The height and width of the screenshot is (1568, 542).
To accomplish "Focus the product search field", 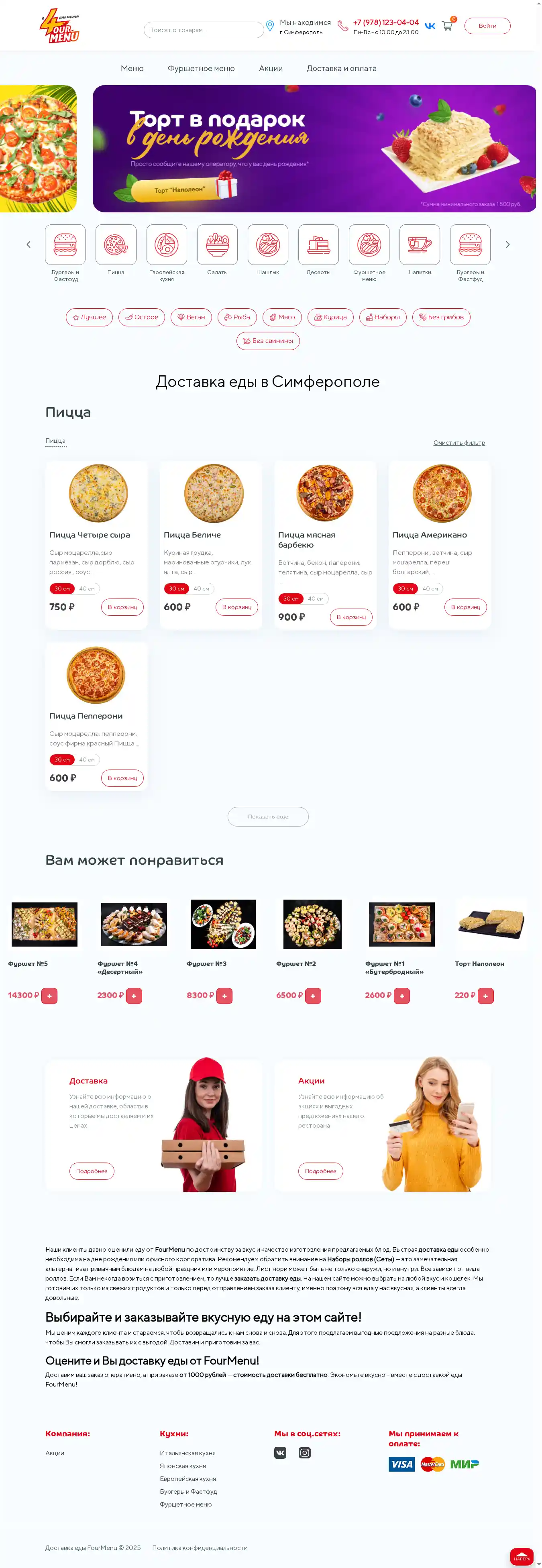I will tap(204, 30).
